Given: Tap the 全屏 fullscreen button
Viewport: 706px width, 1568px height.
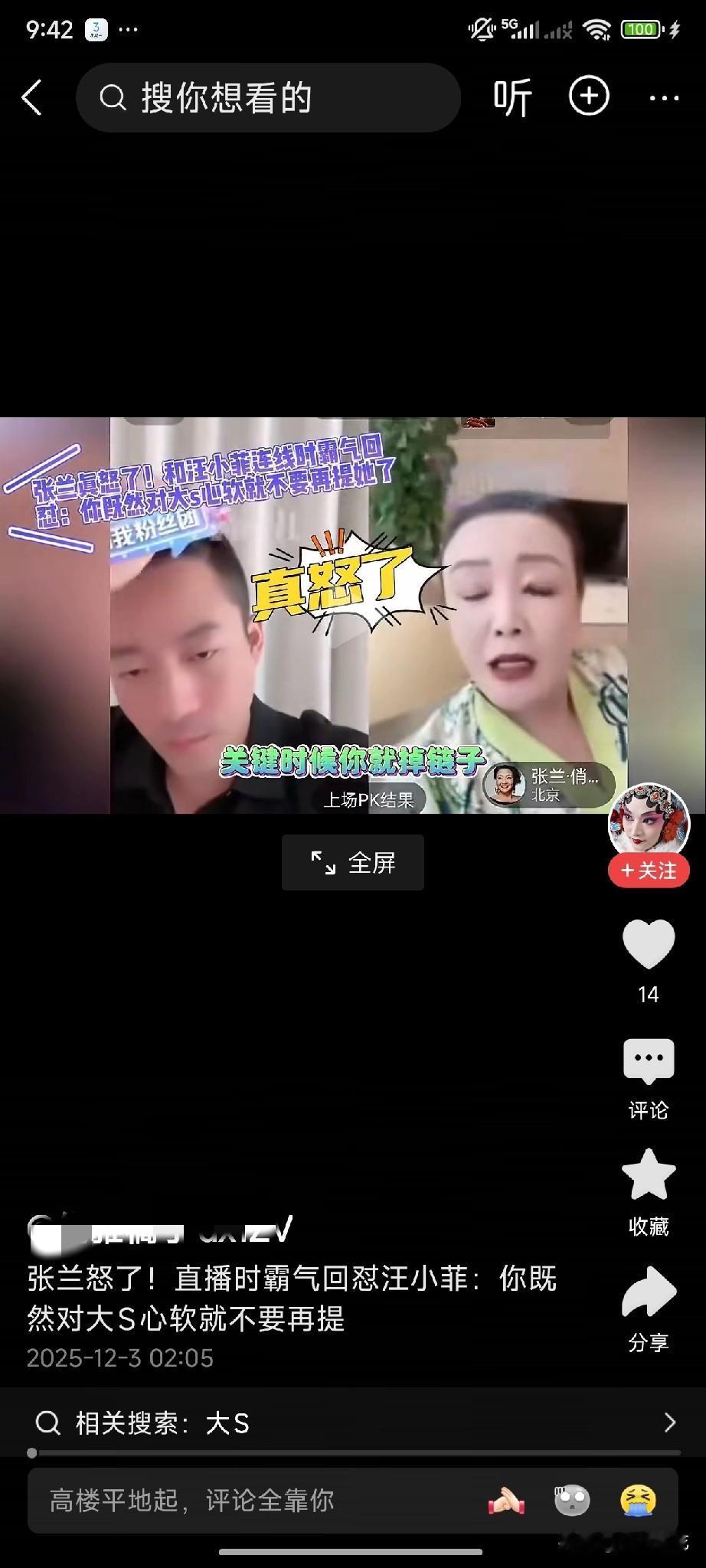Looking at the screenshot, I should point(352,862).
